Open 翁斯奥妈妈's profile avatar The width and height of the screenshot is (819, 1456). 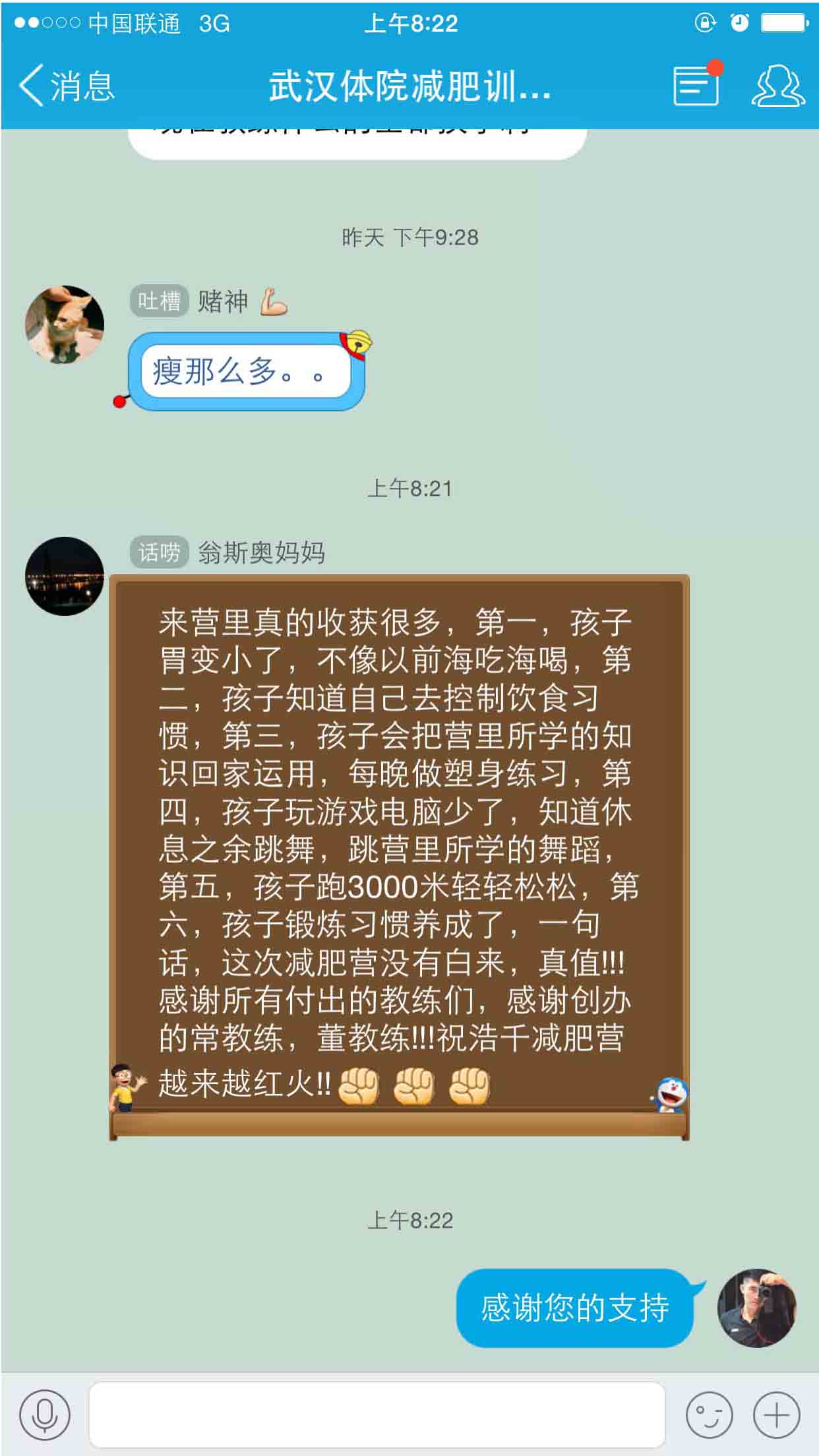(65, 576)
